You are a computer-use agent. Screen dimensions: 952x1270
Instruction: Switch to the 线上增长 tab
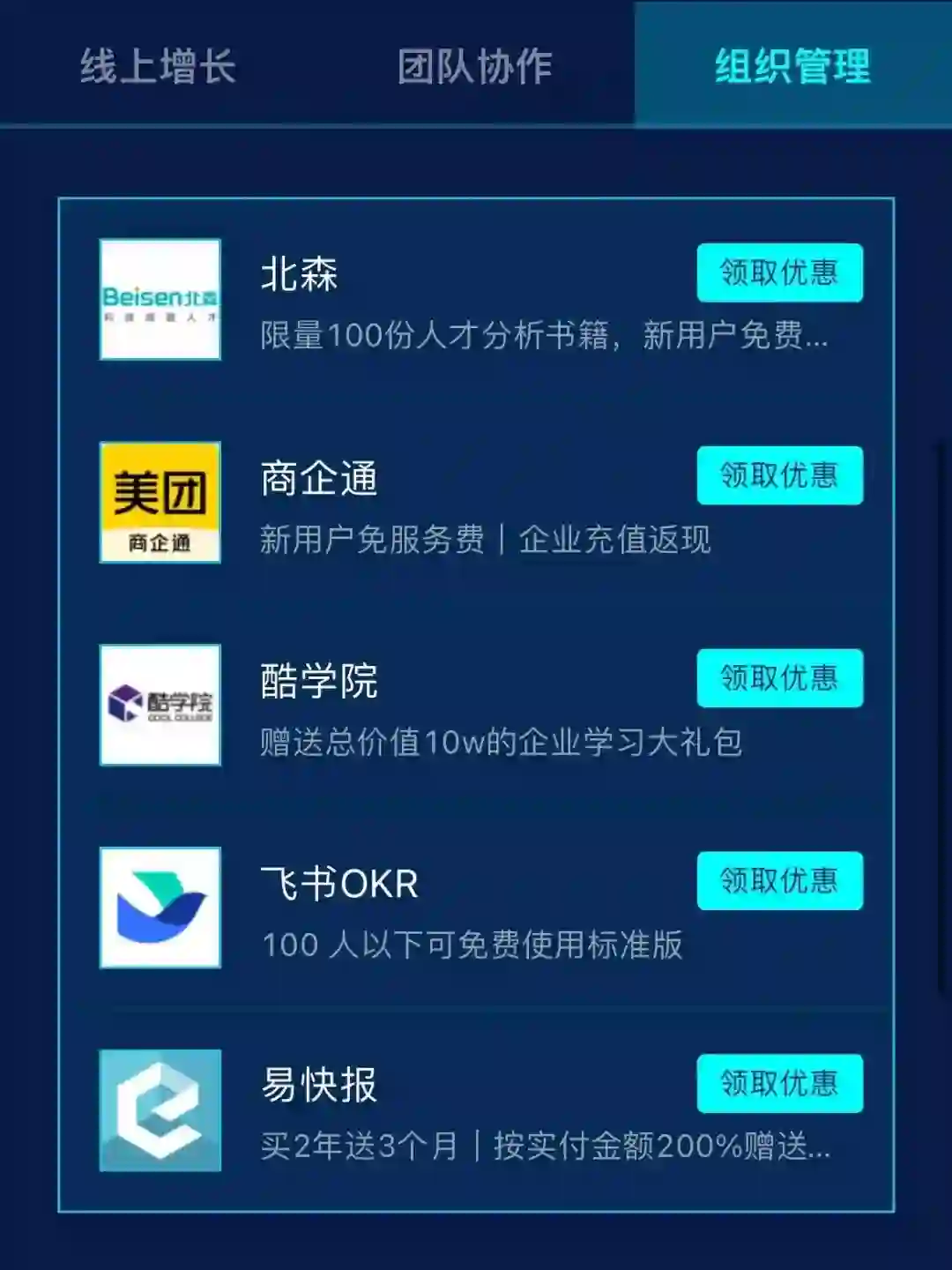[x=158, y=66]
